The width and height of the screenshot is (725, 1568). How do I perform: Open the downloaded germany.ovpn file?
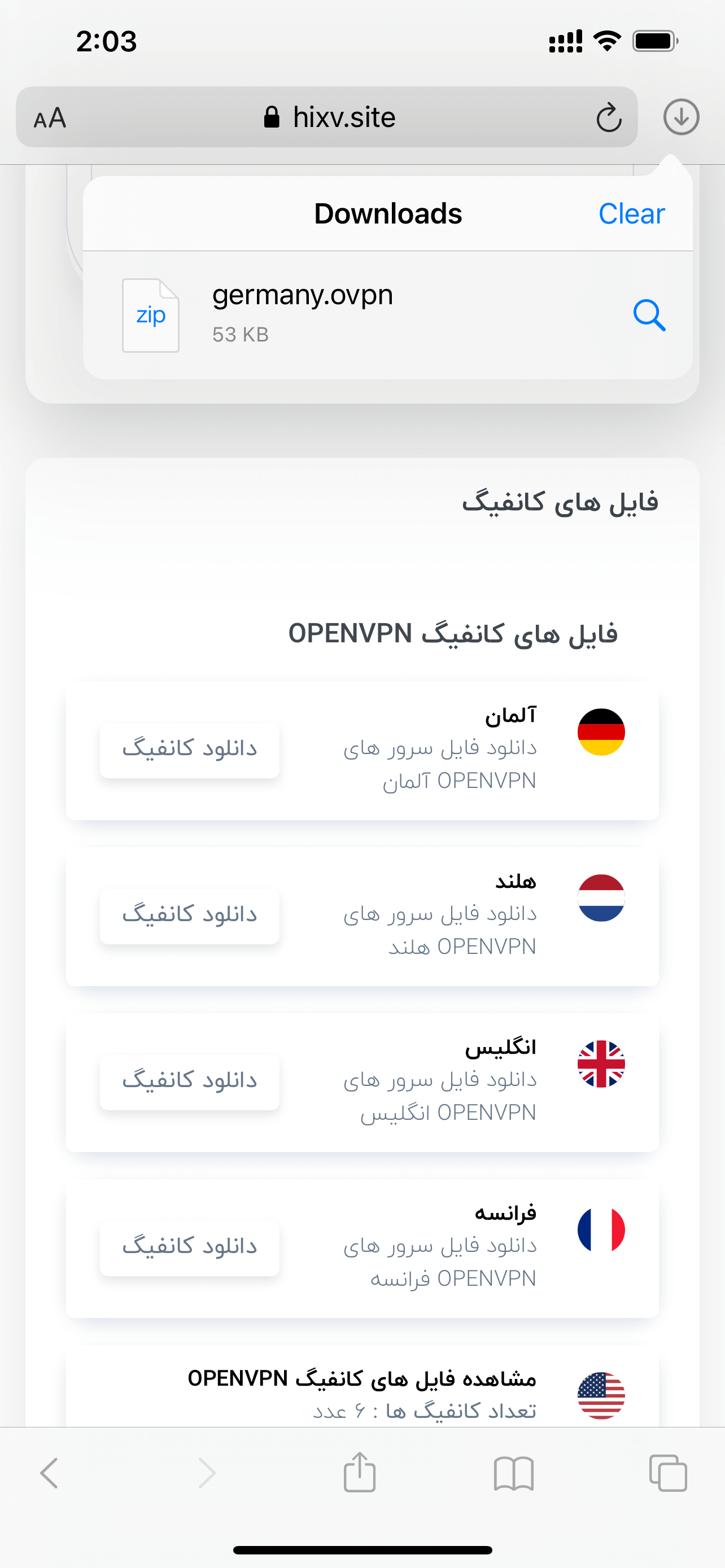pyautogui.click(x=302, y=314)
